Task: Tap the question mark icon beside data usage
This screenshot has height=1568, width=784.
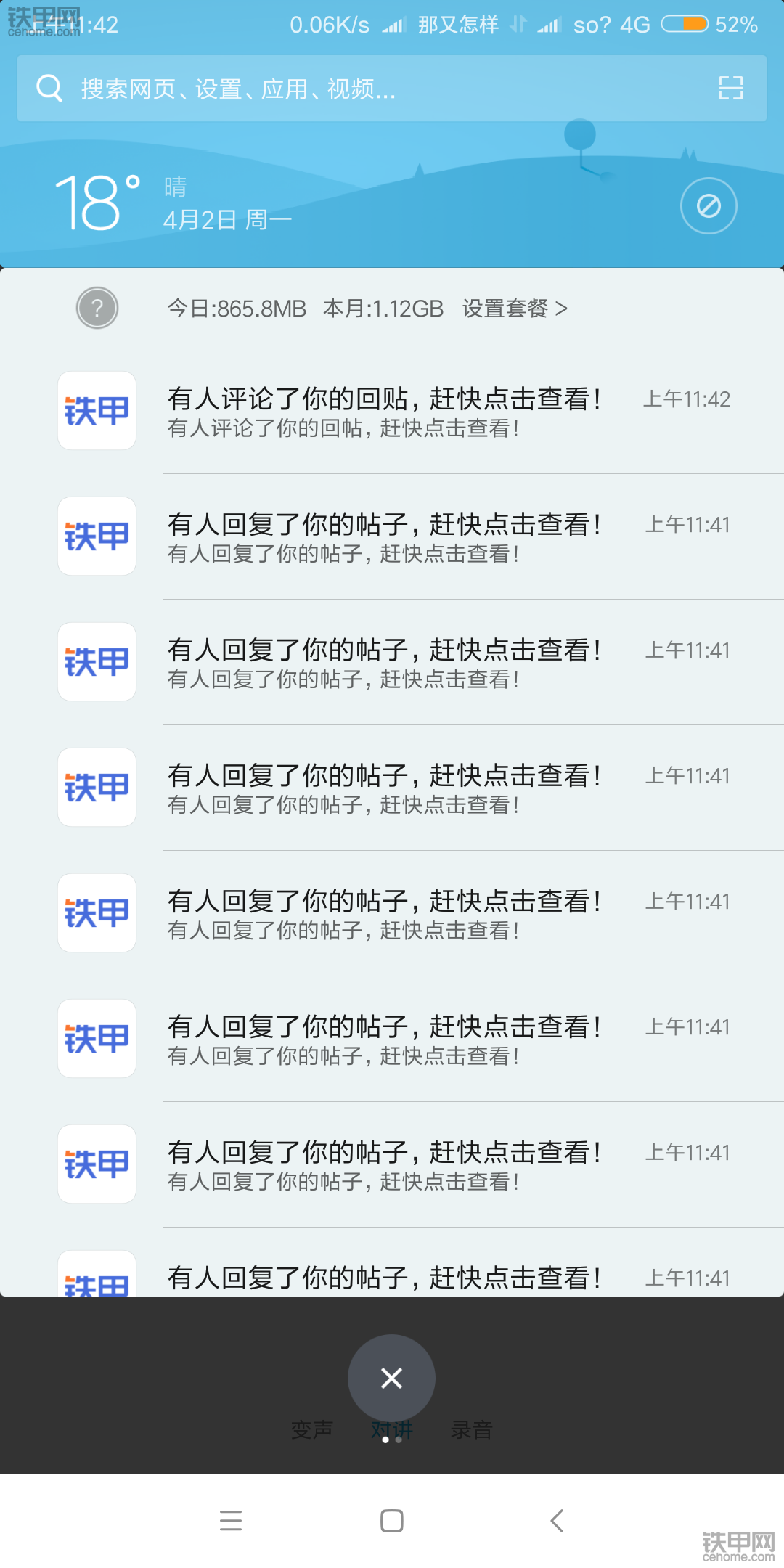Action: coord(97,309)
